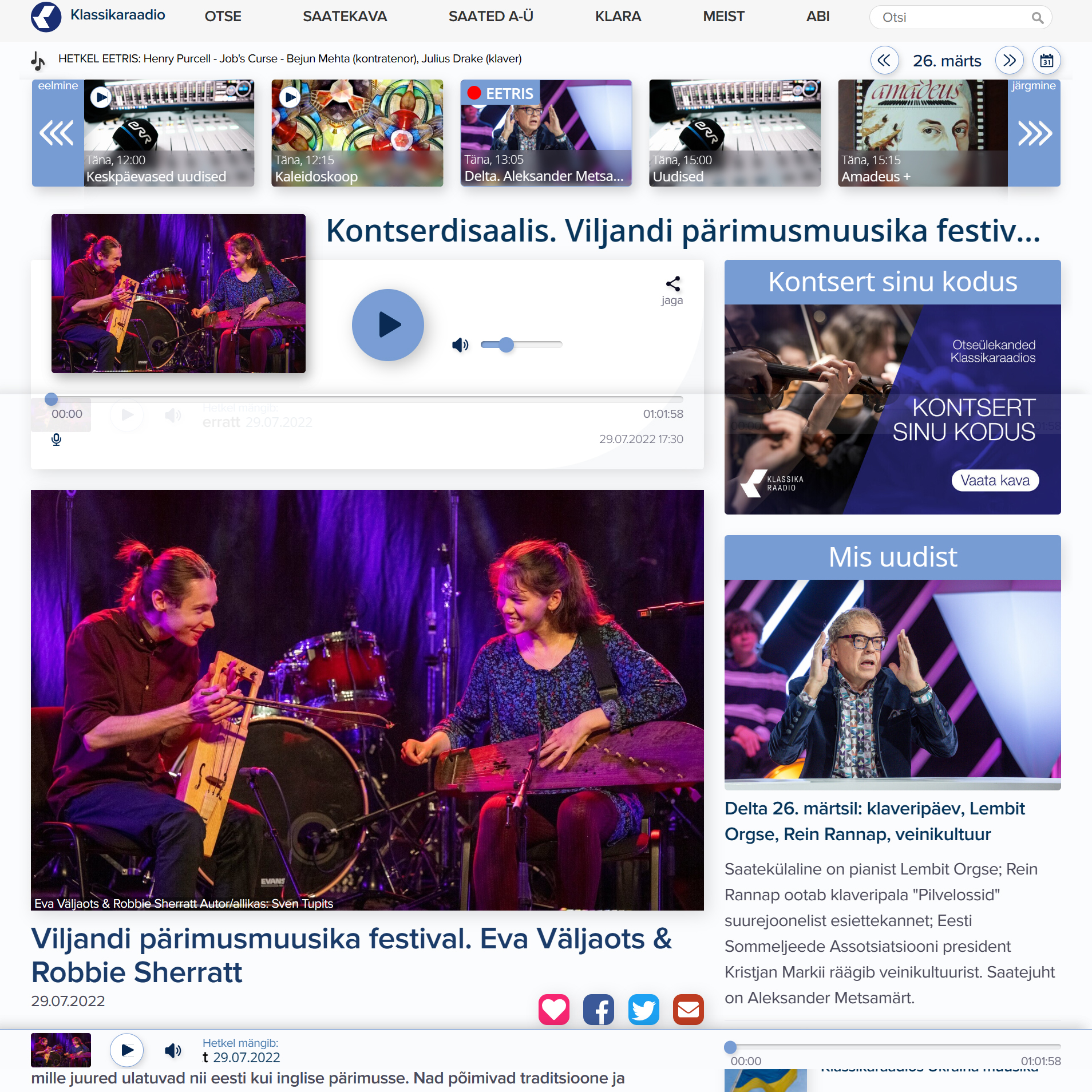Share the concert via jaga icon
The width and height of the screenshot is (1092, 1092).
[672, 290]
